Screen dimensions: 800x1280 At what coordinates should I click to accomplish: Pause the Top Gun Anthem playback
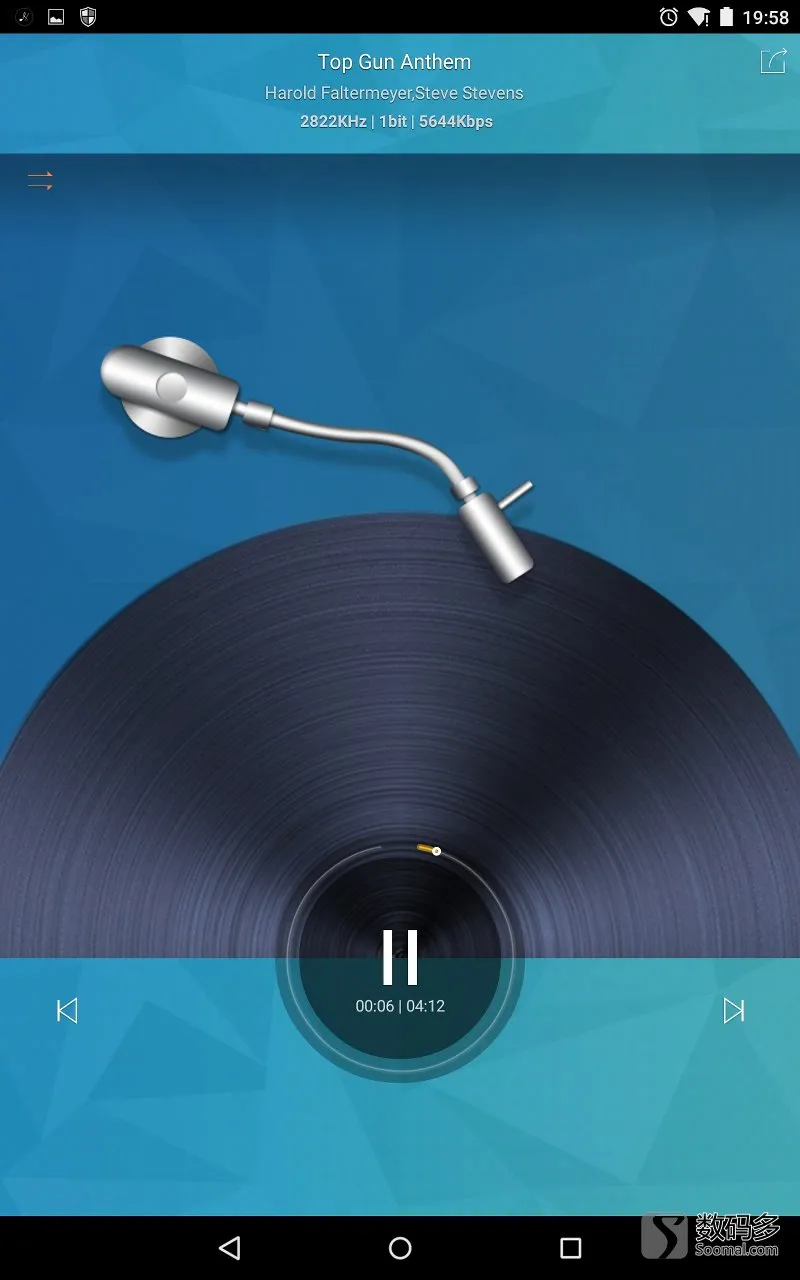[x=400, y=957]
